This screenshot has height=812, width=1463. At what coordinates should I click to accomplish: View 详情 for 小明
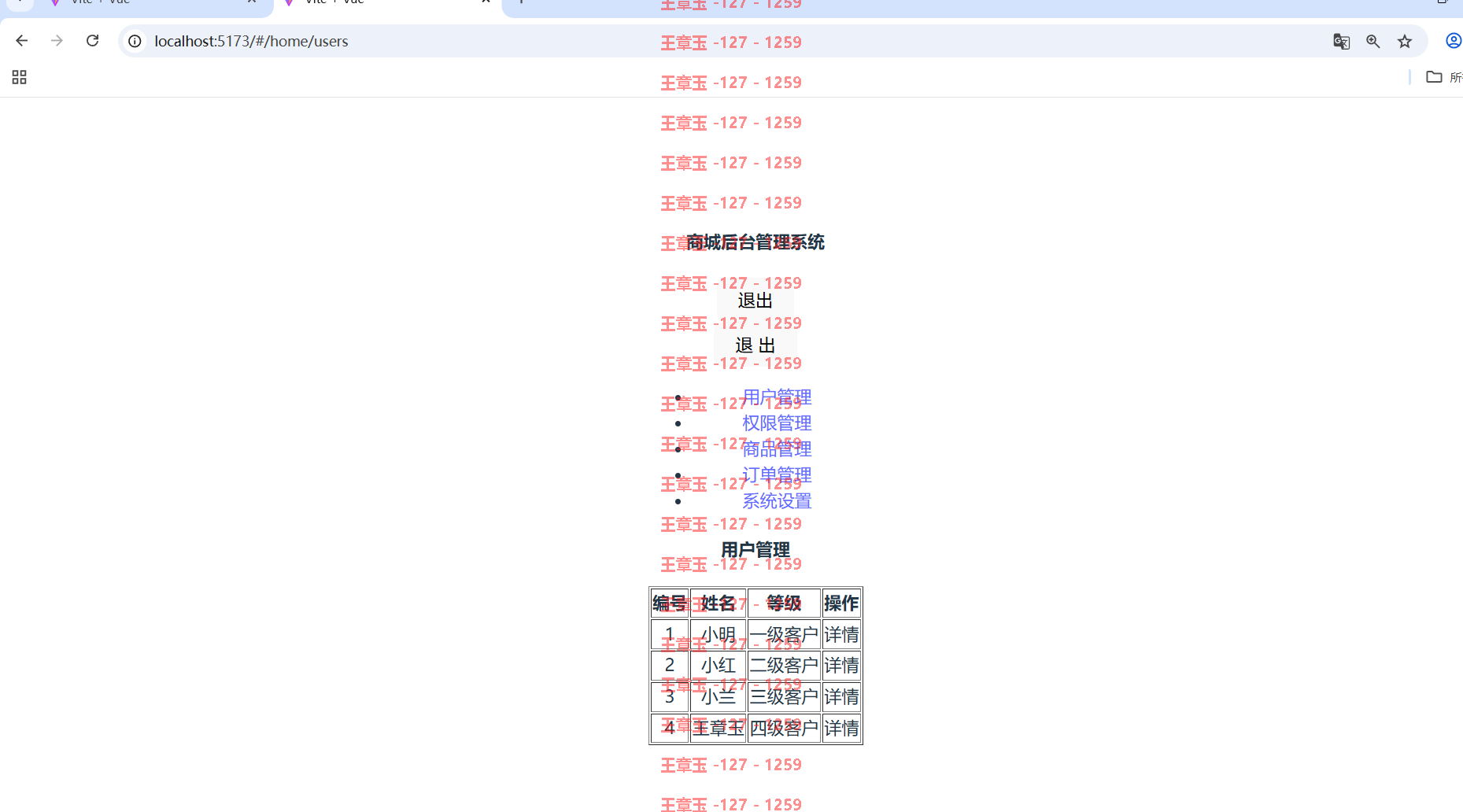(x=841, y=634)
